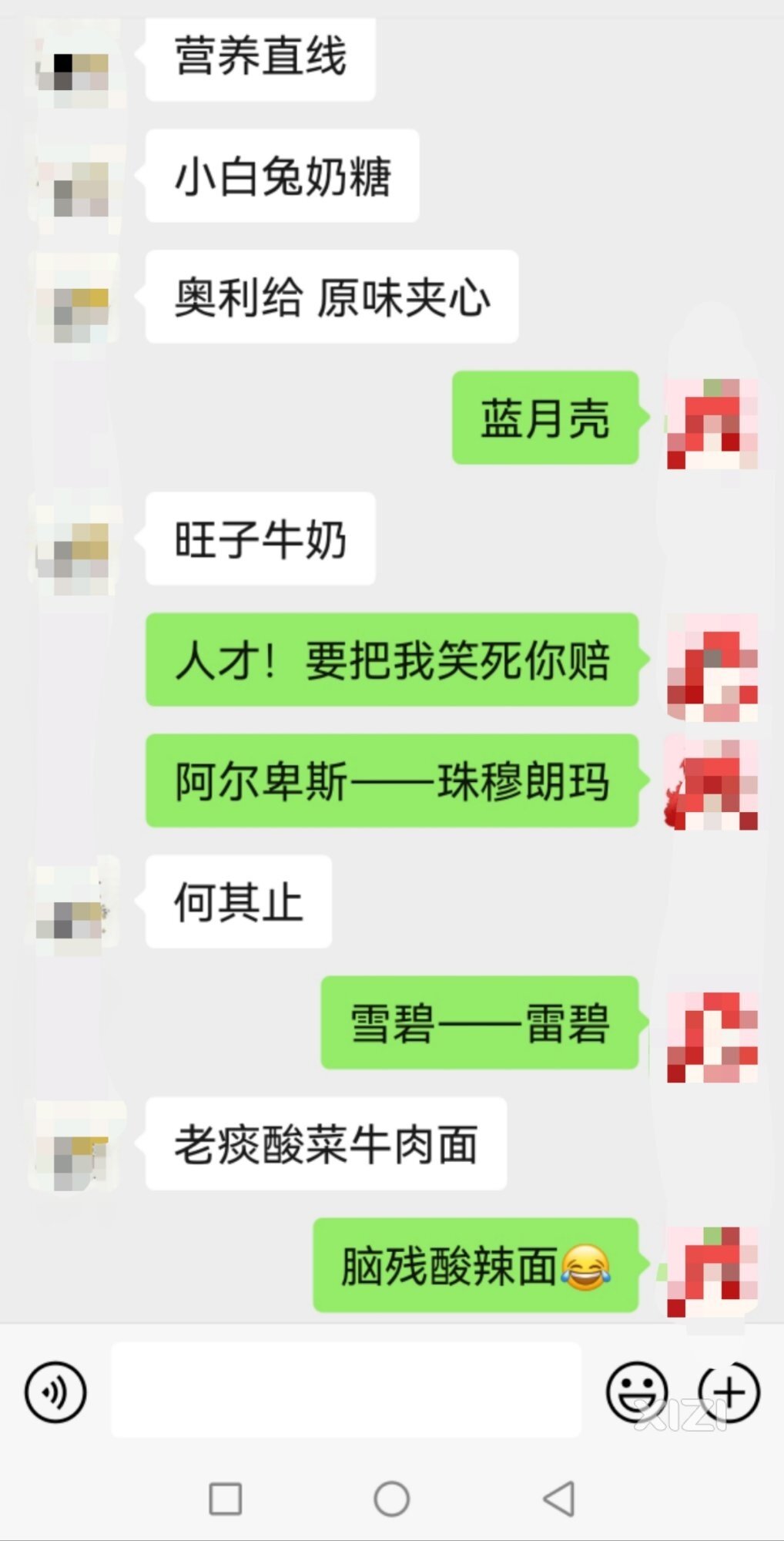Switch to voice message input
This screenshot has height=1541, width=784.
pos(55,1392)
